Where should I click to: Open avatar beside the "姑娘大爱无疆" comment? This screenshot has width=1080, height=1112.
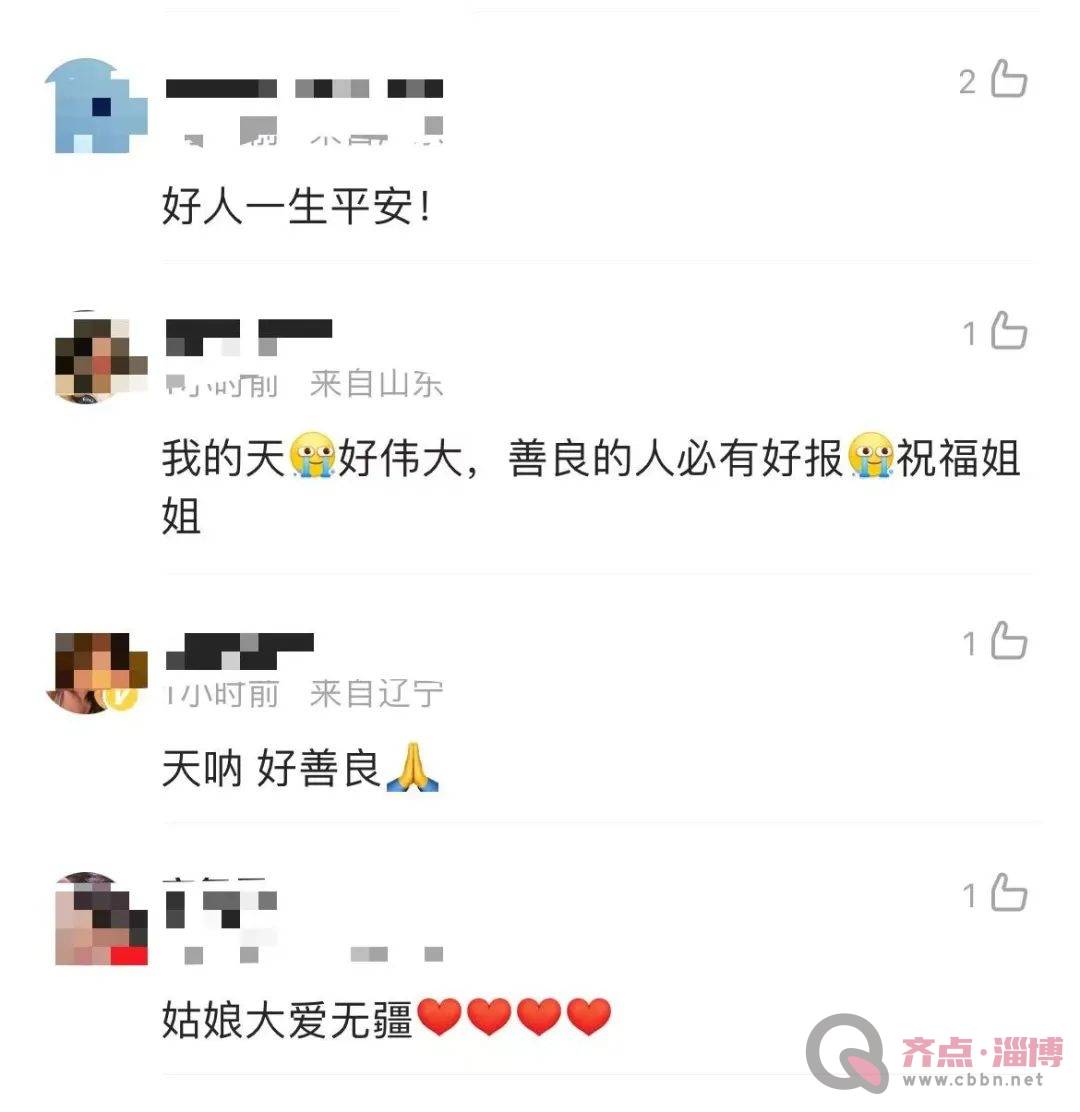pyautogui.click(x=99, y=921)
